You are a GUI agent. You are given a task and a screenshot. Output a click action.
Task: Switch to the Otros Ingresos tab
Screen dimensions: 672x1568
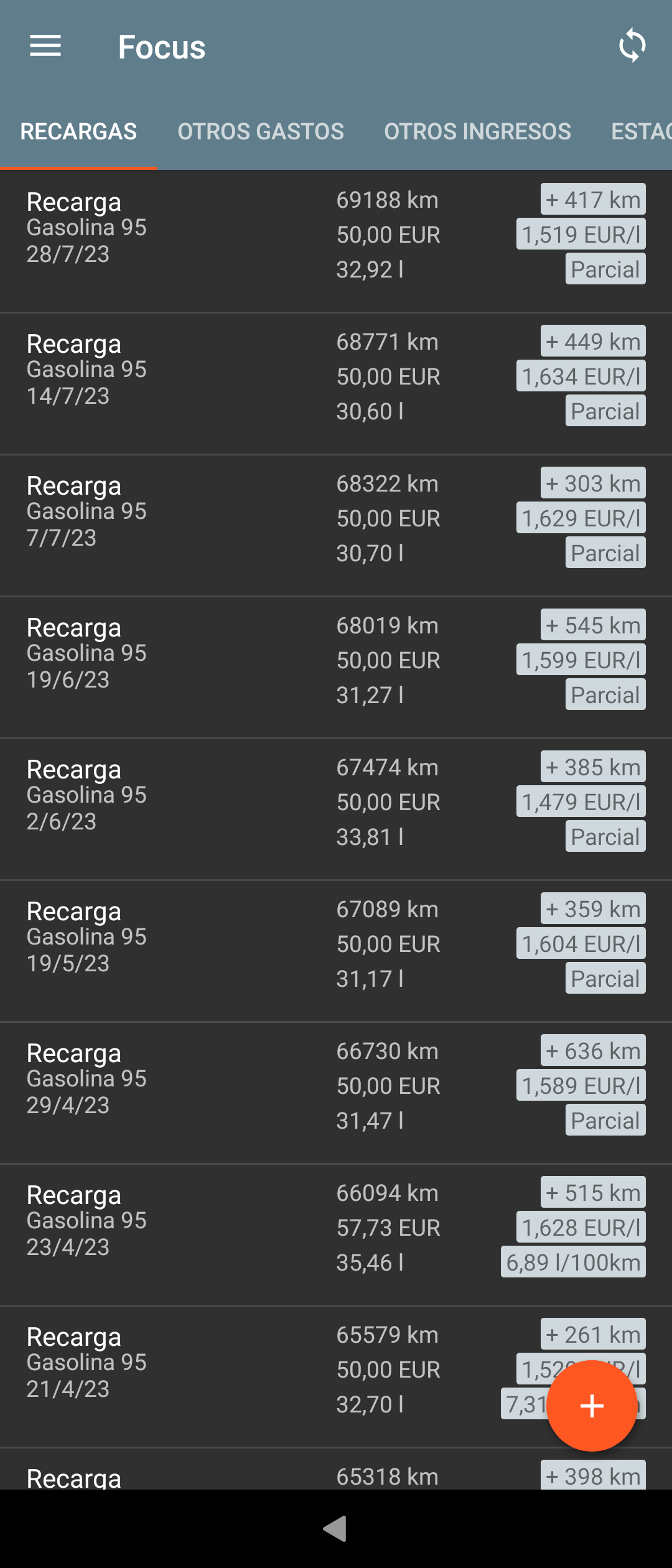click(477, 132)
